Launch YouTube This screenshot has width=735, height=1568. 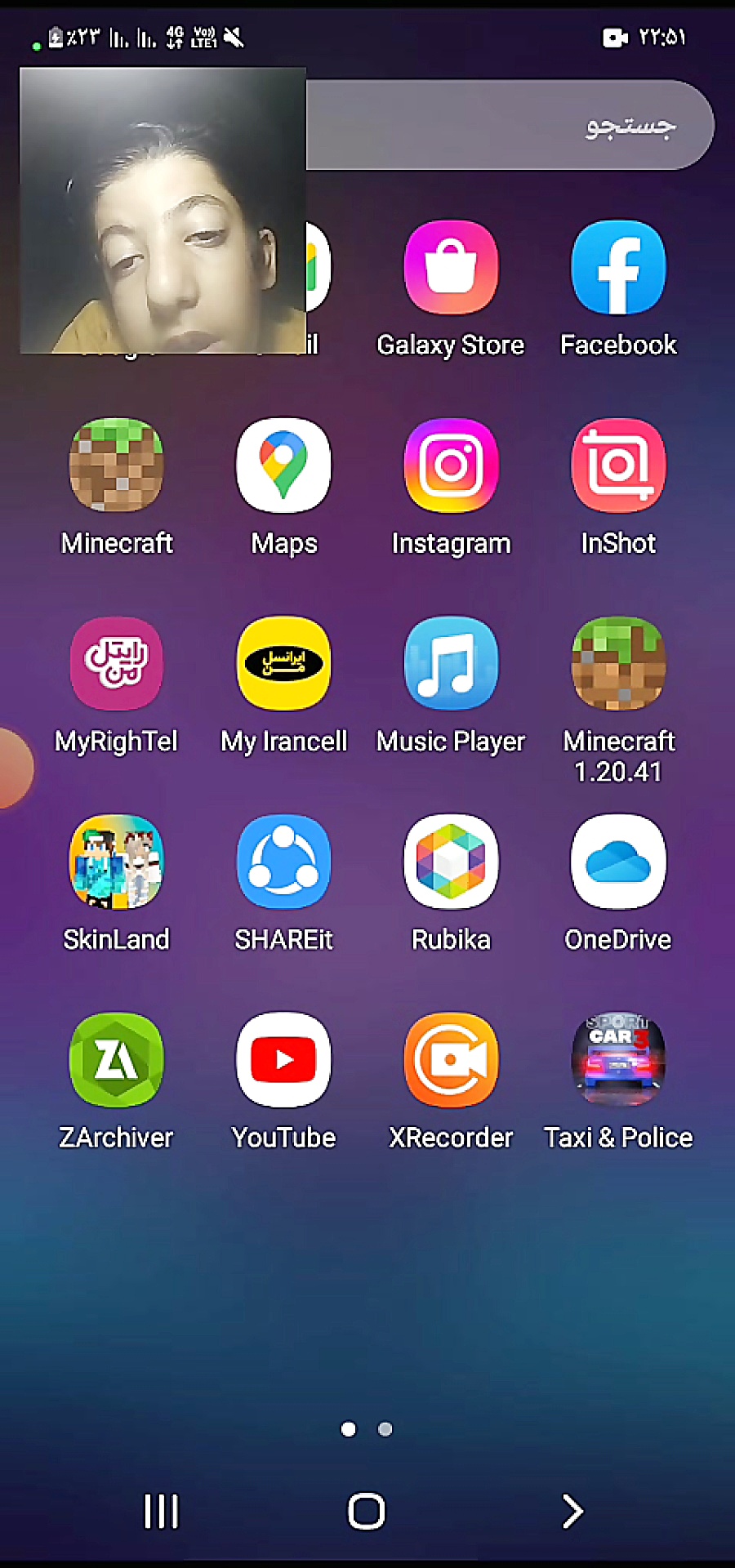pos(283,1060)
